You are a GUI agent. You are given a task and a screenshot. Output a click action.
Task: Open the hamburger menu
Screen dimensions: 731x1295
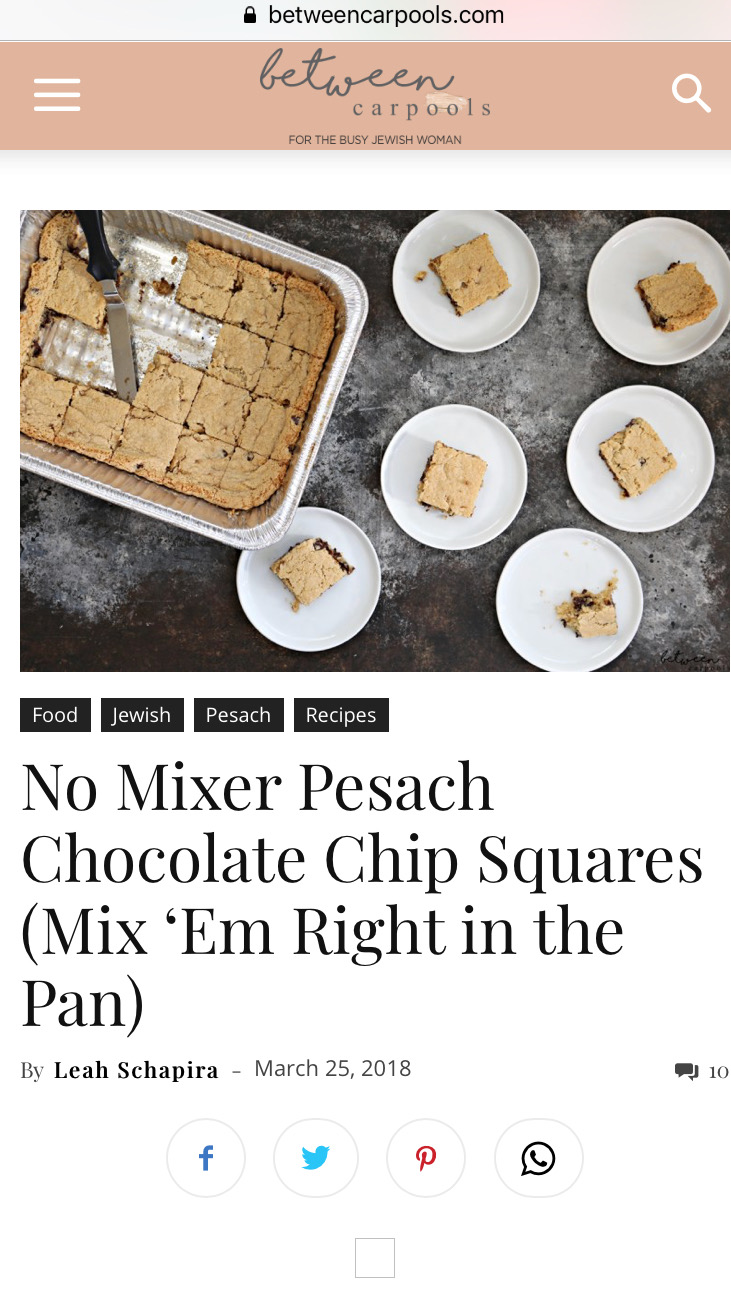point(57,95)
